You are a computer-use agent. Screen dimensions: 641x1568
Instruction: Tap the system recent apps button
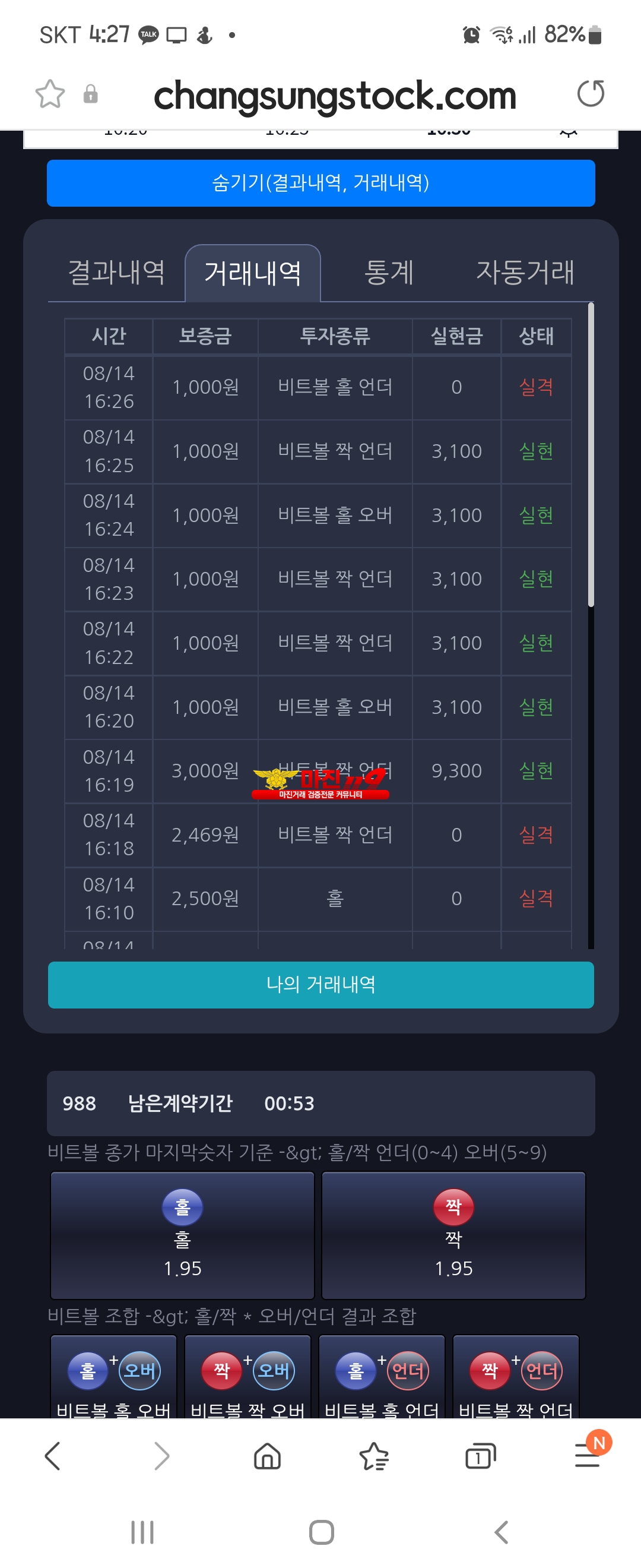coord(142,1532)
